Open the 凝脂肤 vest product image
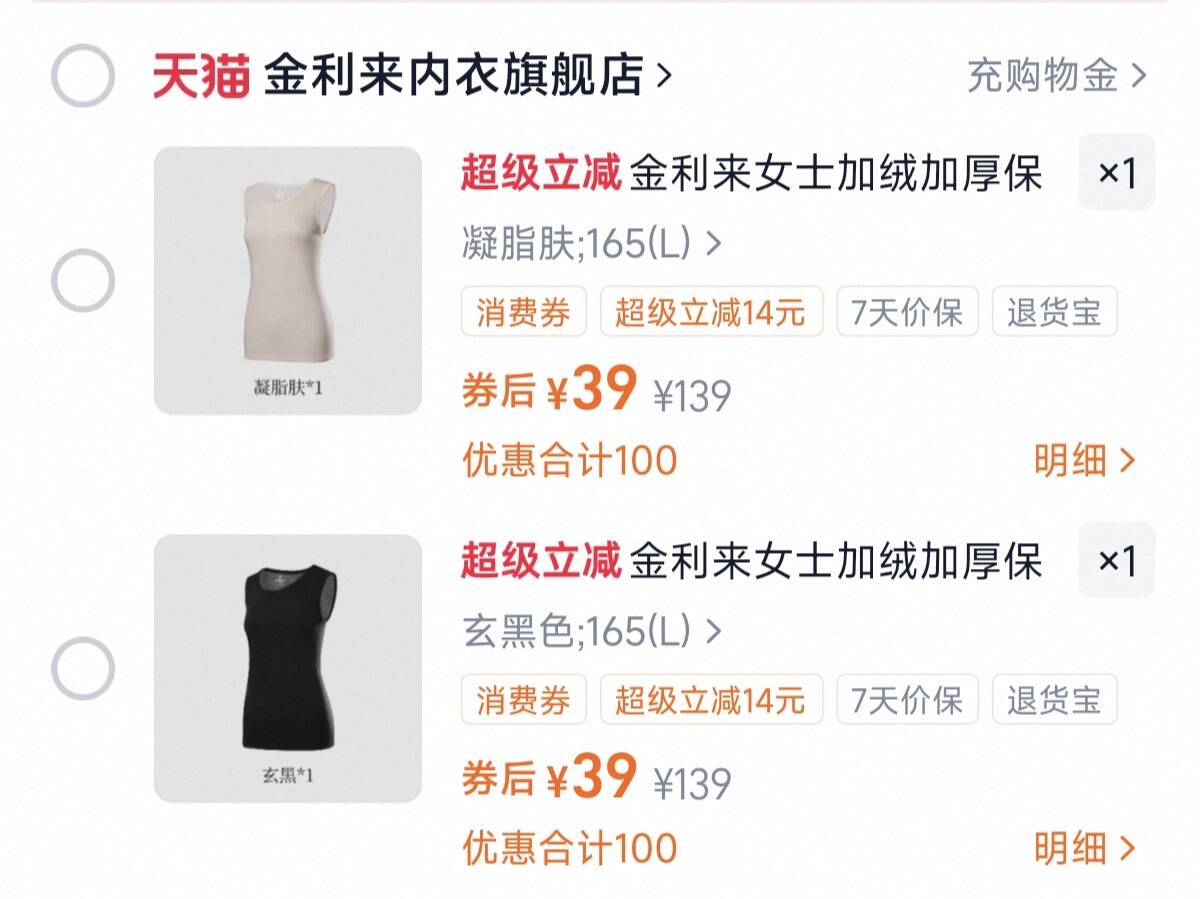1200x899 pixels. click(x=288, y=281)
